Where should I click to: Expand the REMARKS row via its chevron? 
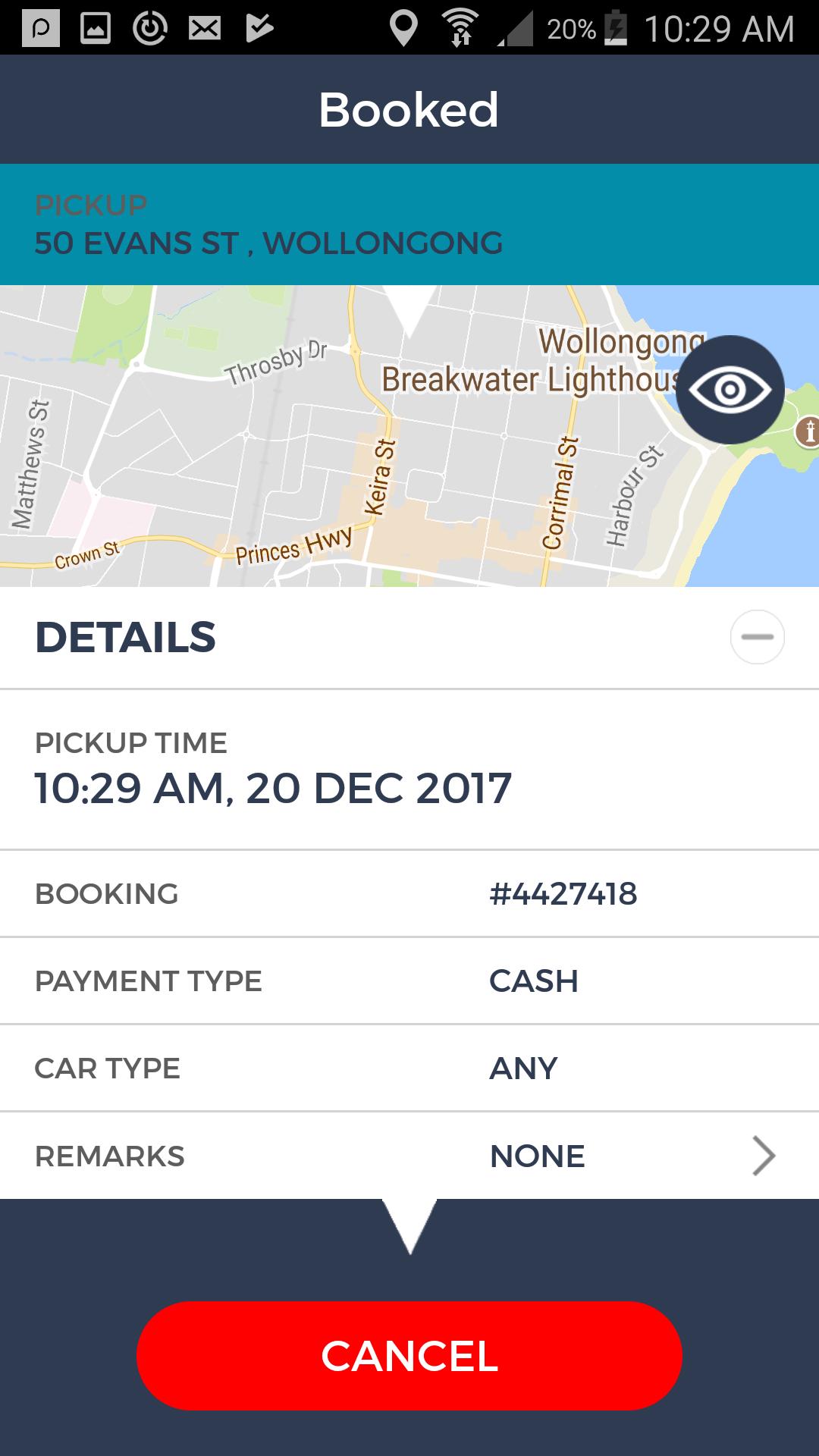(765, 1156)
